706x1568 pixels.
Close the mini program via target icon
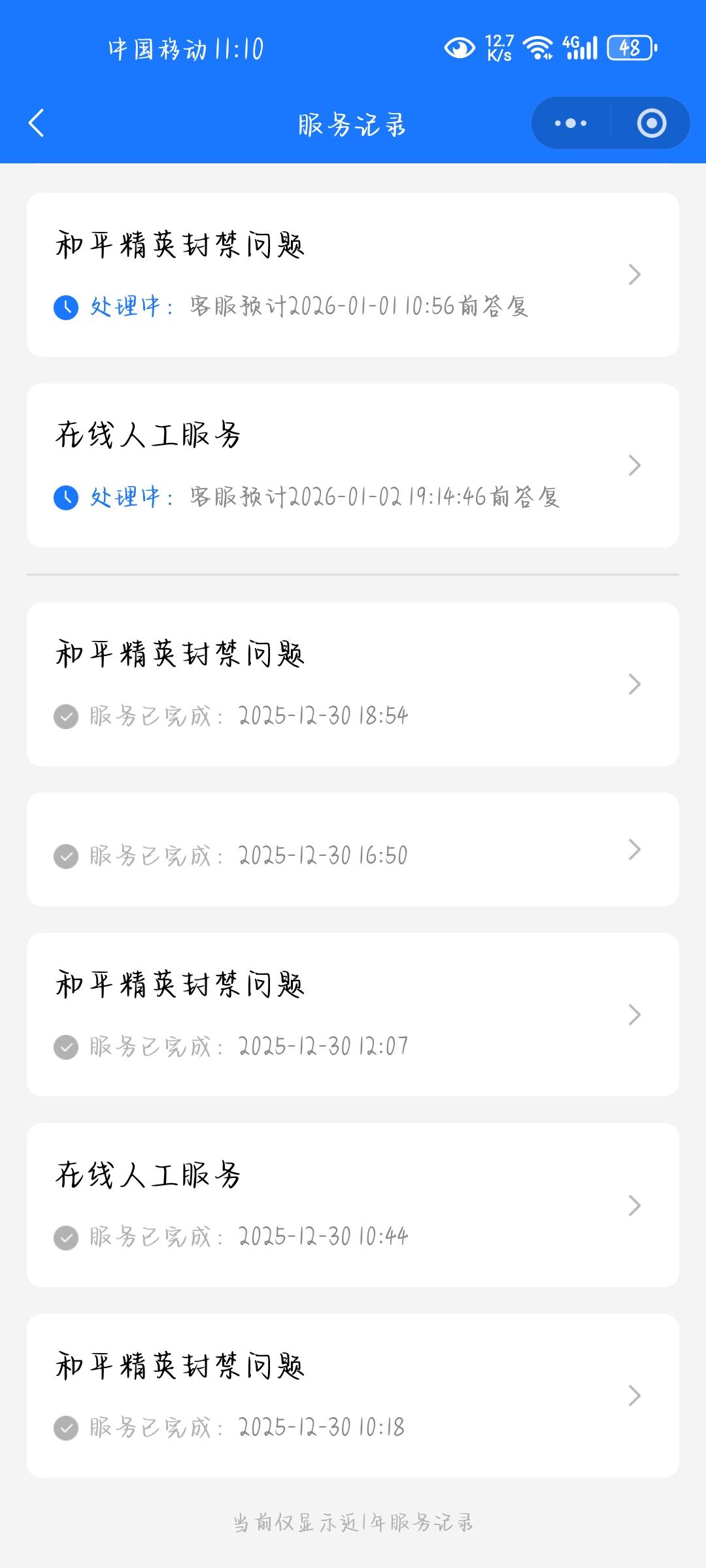pyautogui.click(x=651, y=123)
